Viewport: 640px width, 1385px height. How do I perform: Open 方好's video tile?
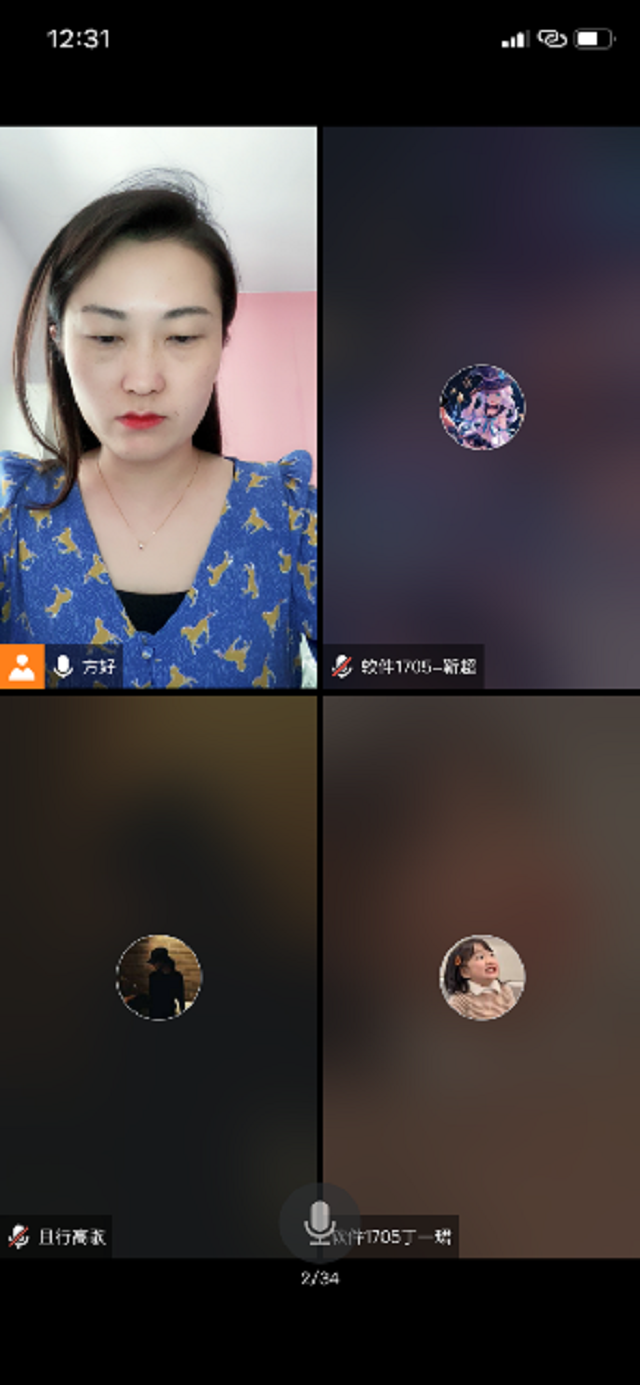158,406
